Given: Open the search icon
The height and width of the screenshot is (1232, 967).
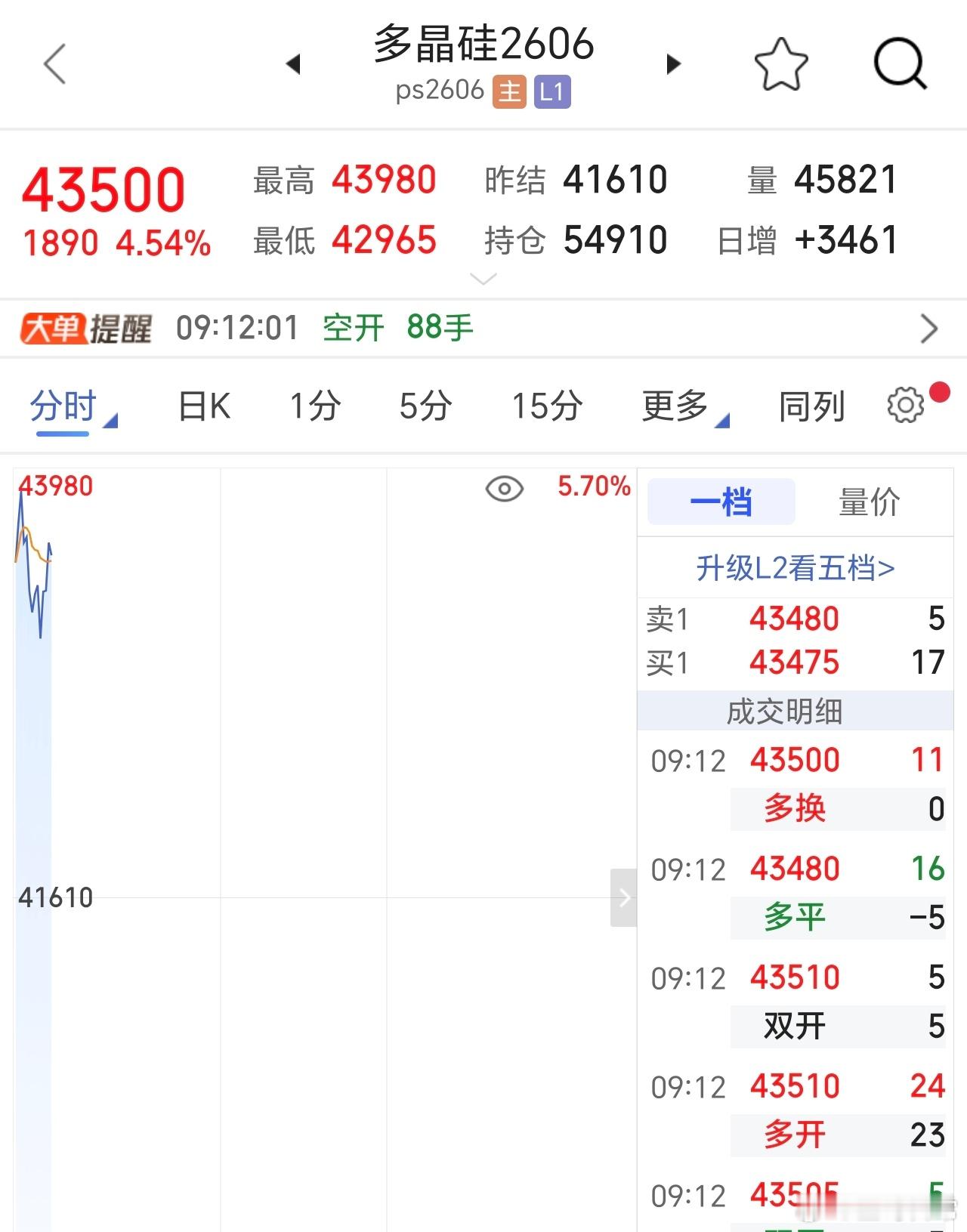Looking at the screenshot, I should (901, 64).
